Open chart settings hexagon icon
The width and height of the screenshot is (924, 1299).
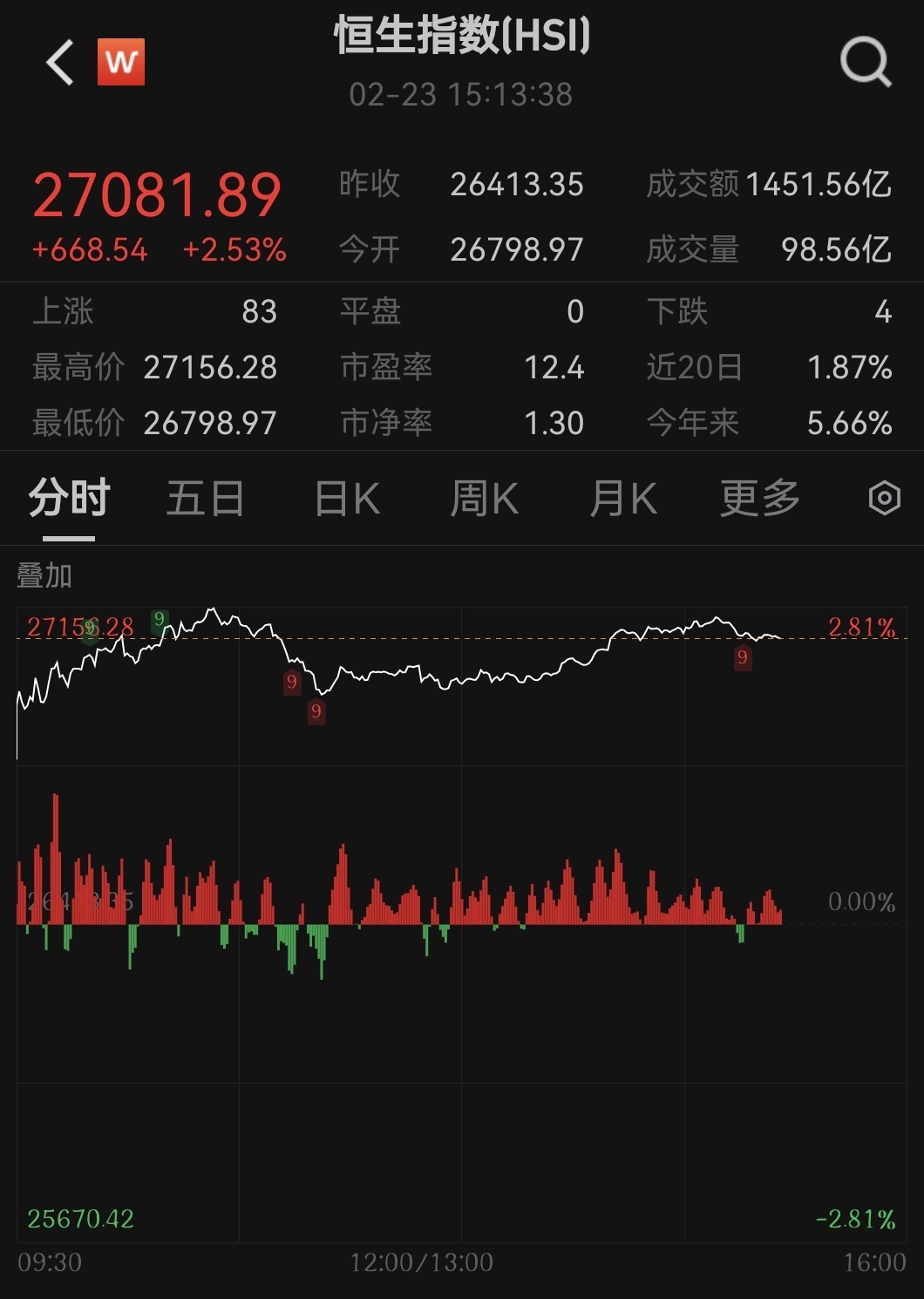[x=884, y=499]
